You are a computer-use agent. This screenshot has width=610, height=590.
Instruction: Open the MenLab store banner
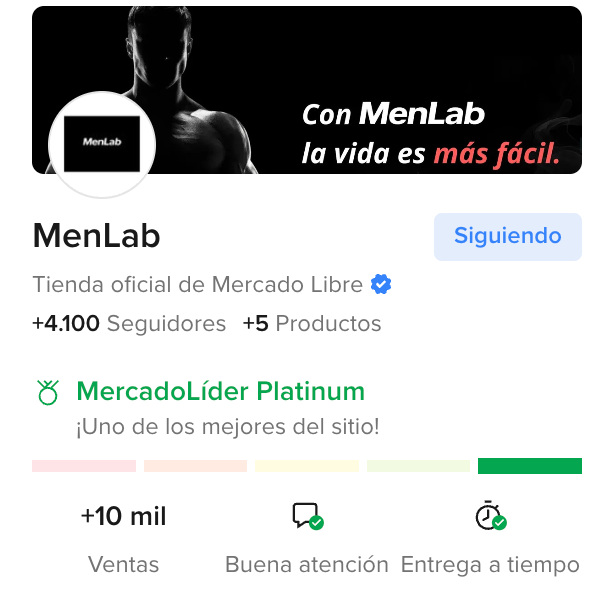(307, 90)
